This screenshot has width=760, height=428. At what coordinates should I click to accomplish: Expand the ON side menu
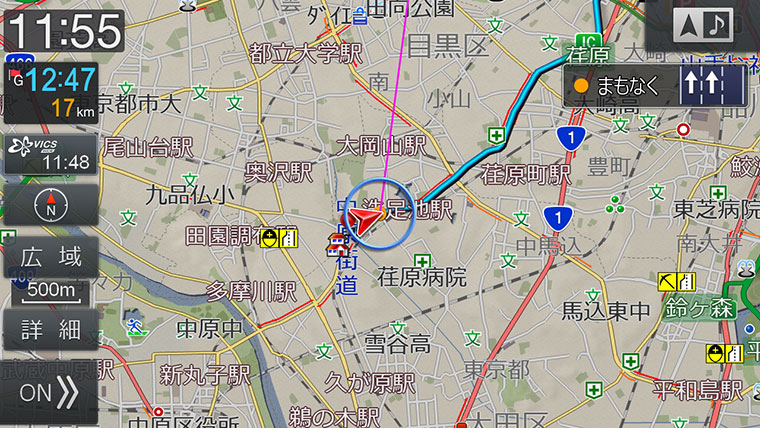(x=48, y=392)
